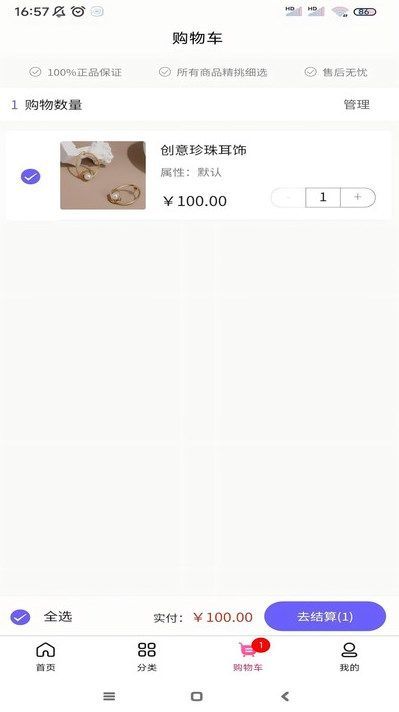
Task: Open the 创意珍珠耳饰 product image
Action: click(103, 175)
